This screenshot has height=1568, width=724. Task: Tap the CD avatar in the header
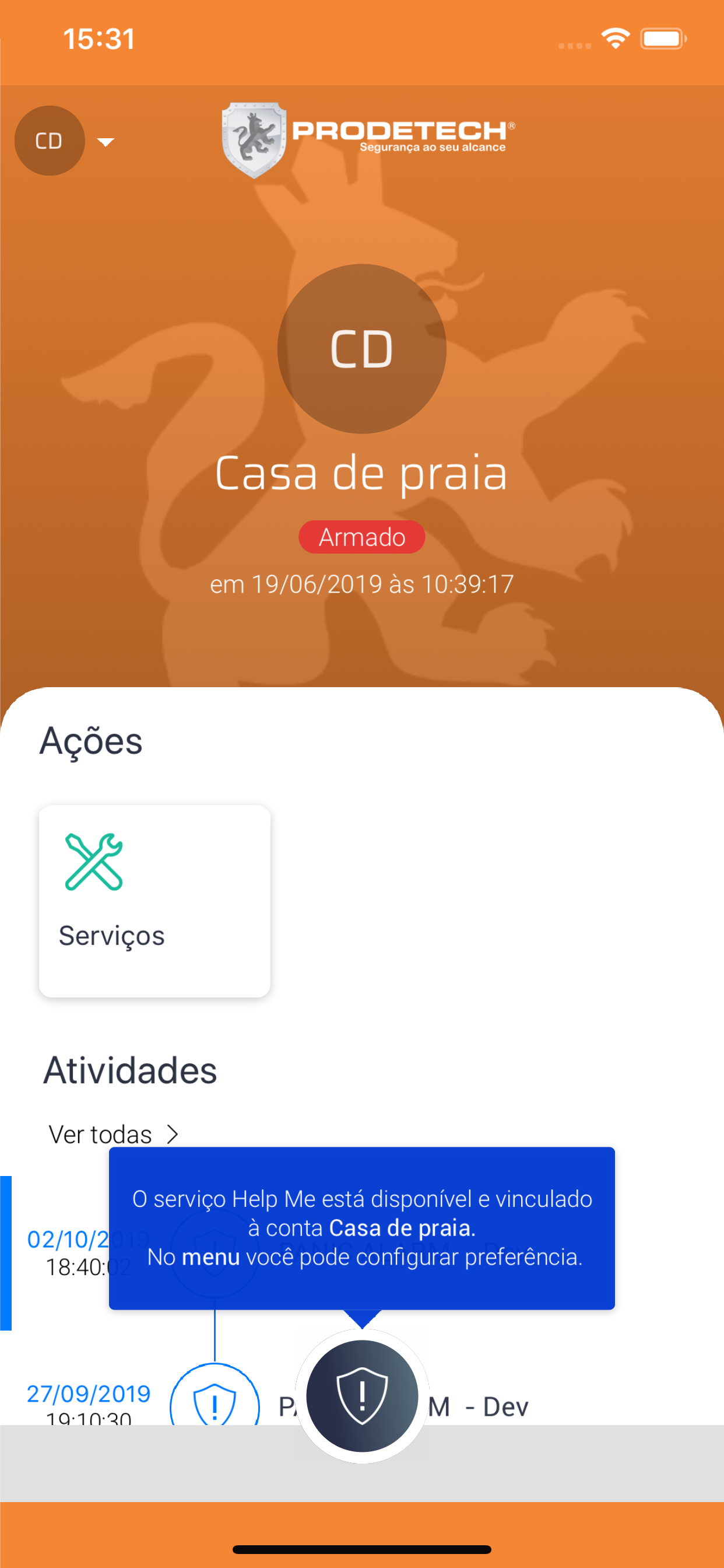tap(50, 141)
